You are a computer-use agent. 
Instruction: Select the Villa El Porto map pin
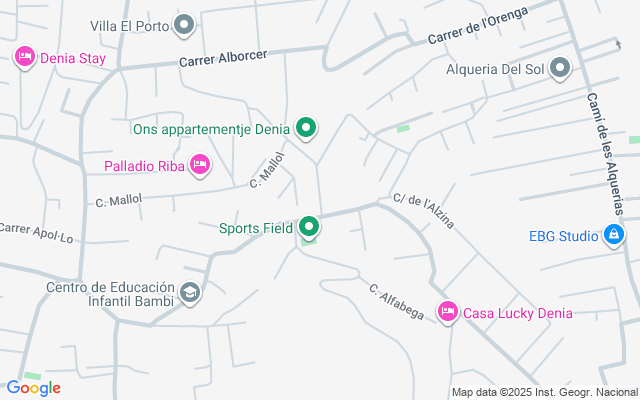(184, 25)
